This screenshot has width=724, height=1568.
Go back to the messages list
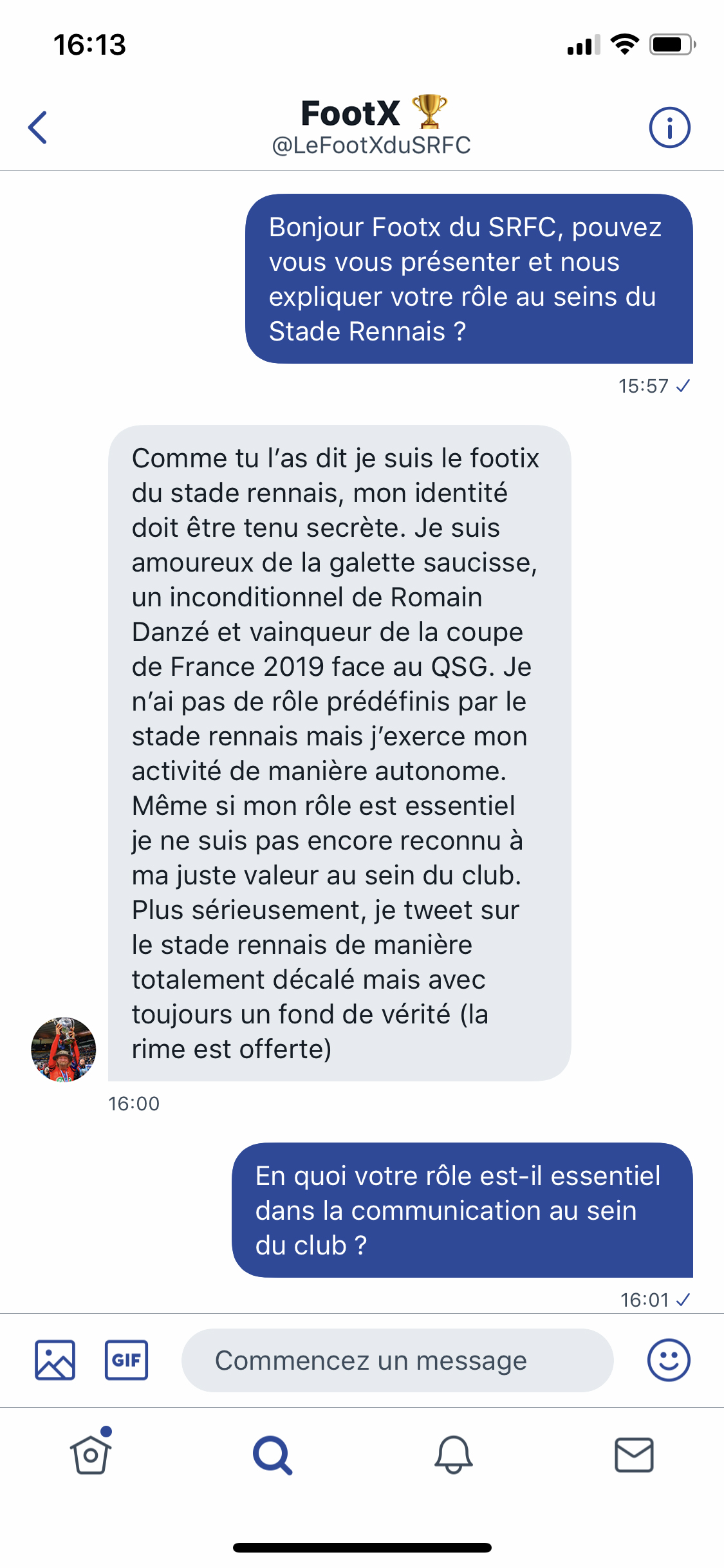37,127
